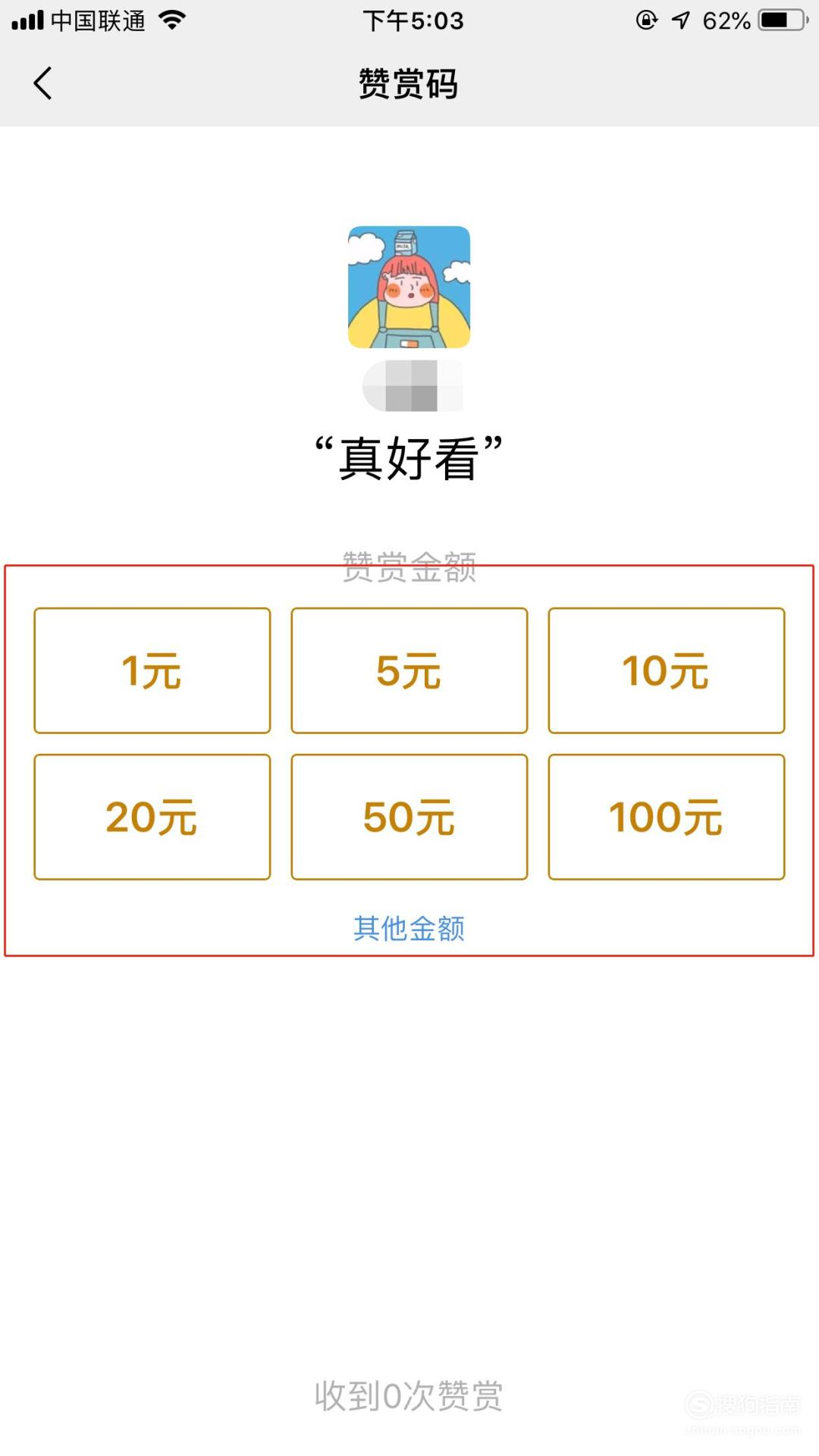819x1456 pixels.
Task: Select the 1元 reward amount
Action: pos(152,670)
